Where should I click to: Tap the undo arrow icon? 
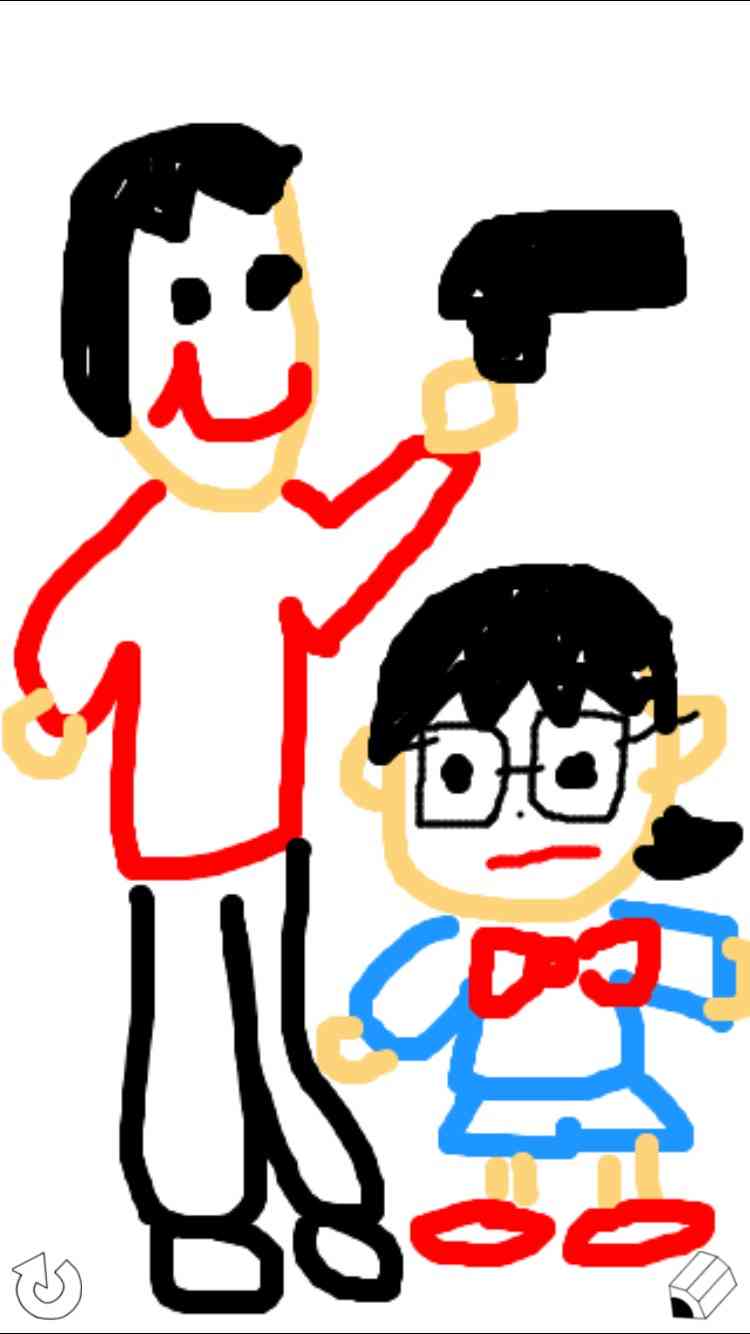47,1283
